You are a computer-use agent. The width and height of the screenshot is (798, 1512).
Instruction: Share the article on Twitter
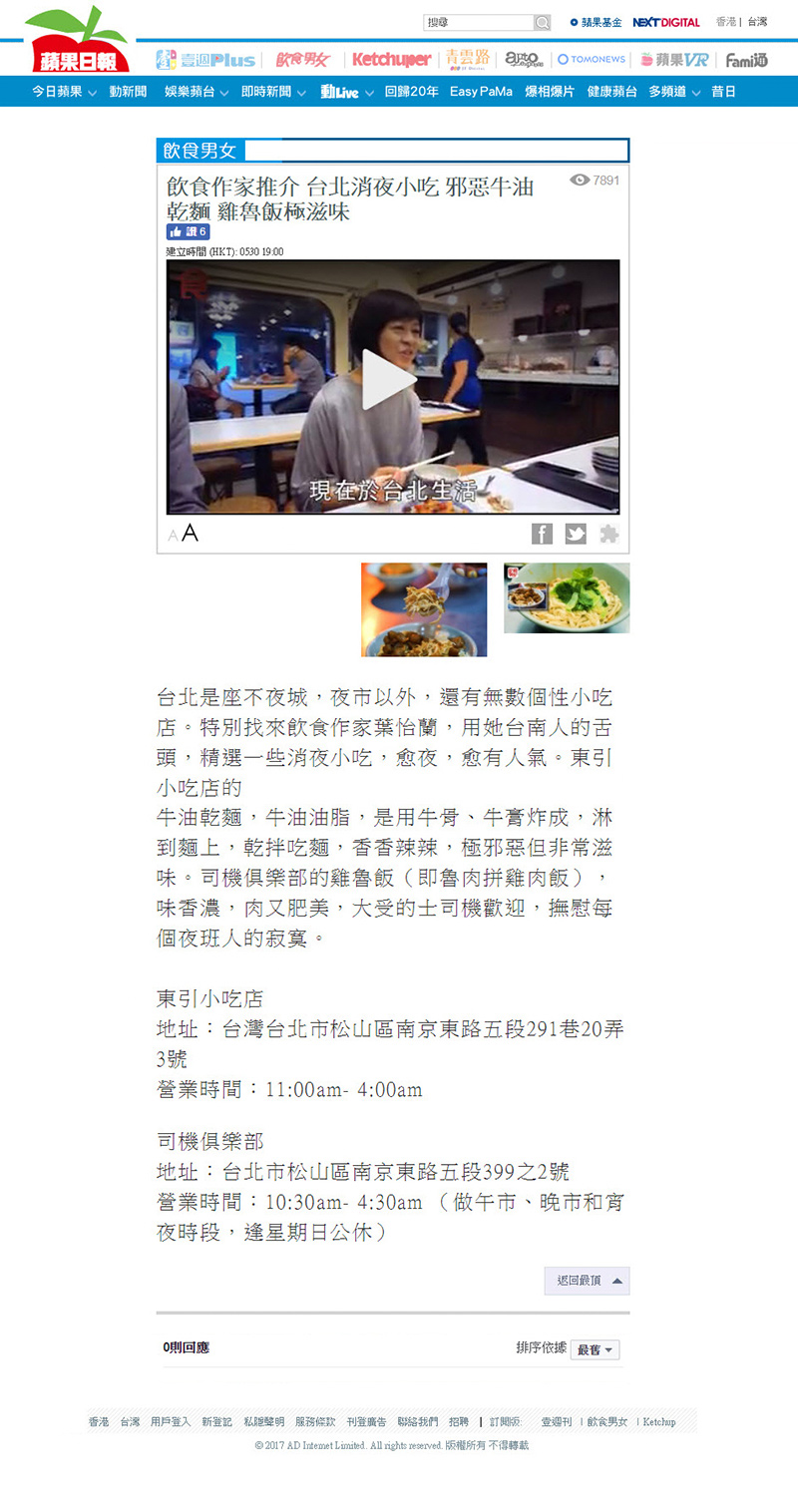[x=576, y=534]
